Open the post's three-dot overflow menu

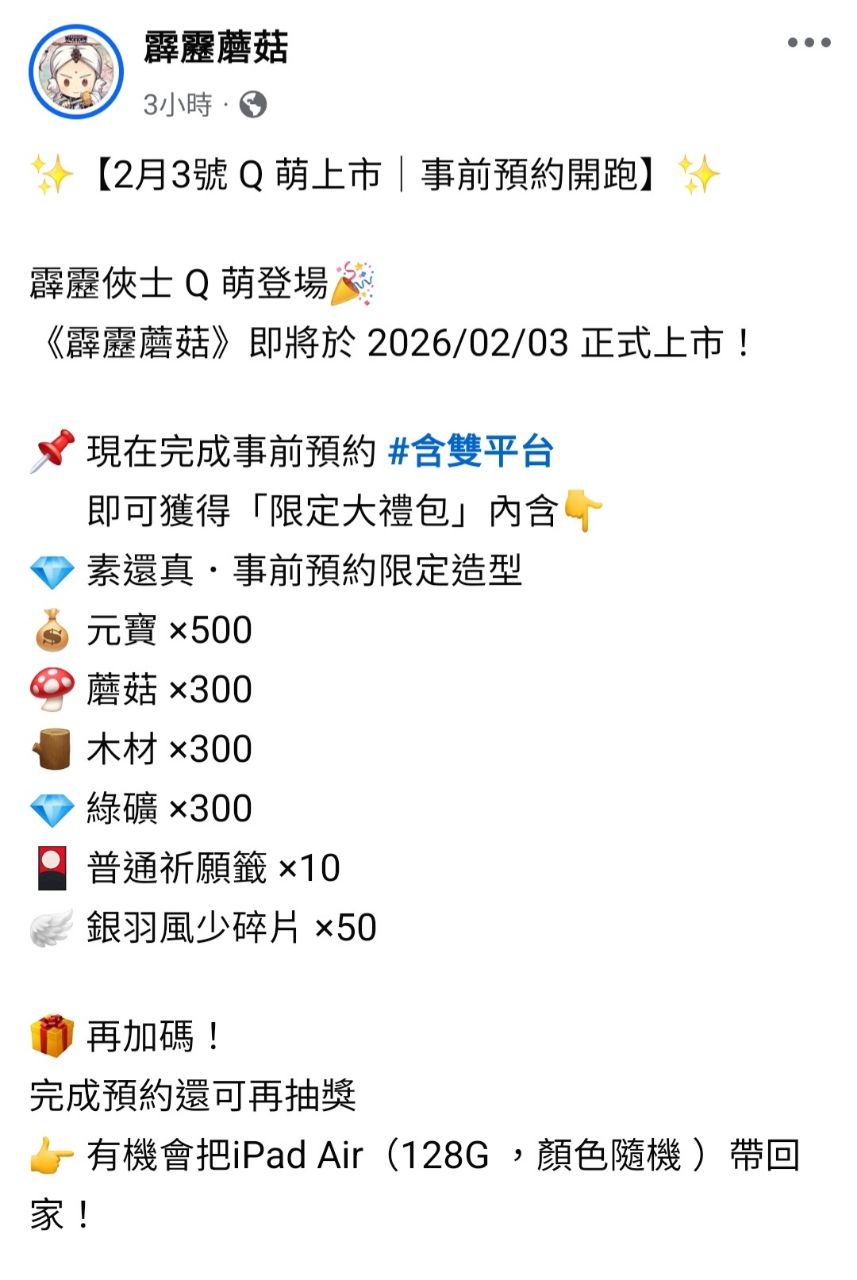coord(808,43)
